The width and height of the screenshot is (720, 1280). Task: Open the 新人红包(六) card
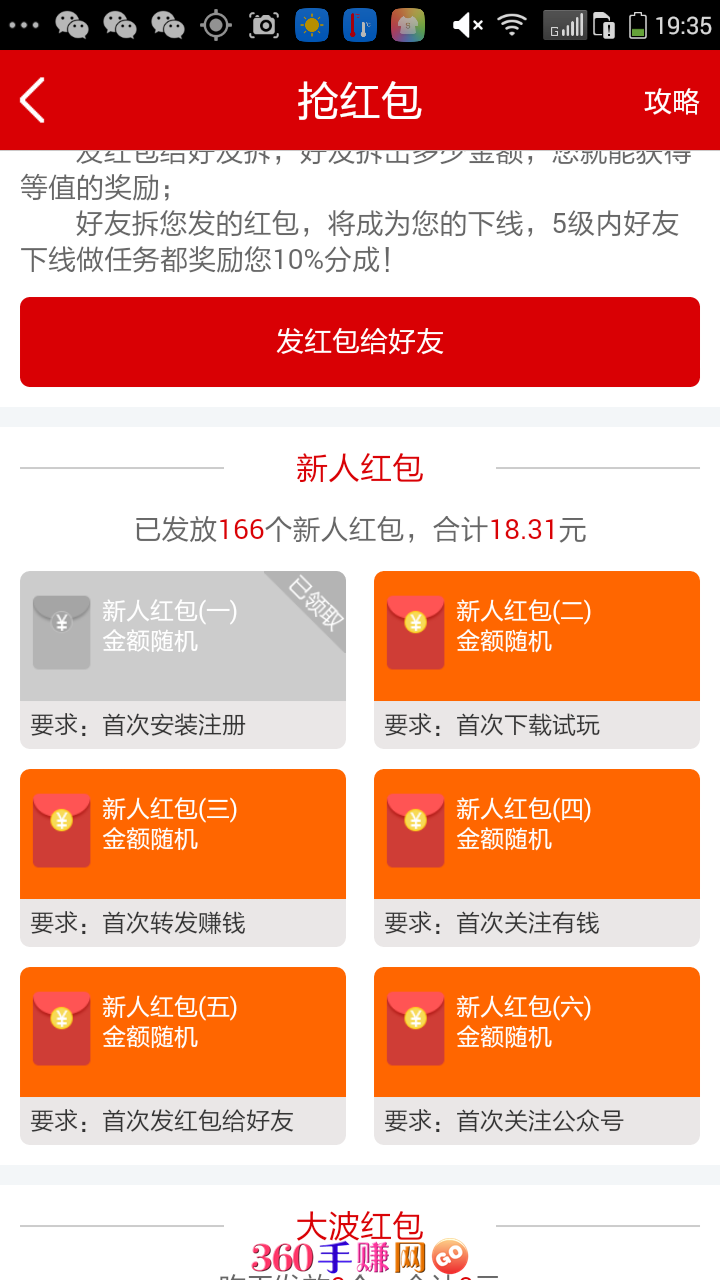point(537,1056)
